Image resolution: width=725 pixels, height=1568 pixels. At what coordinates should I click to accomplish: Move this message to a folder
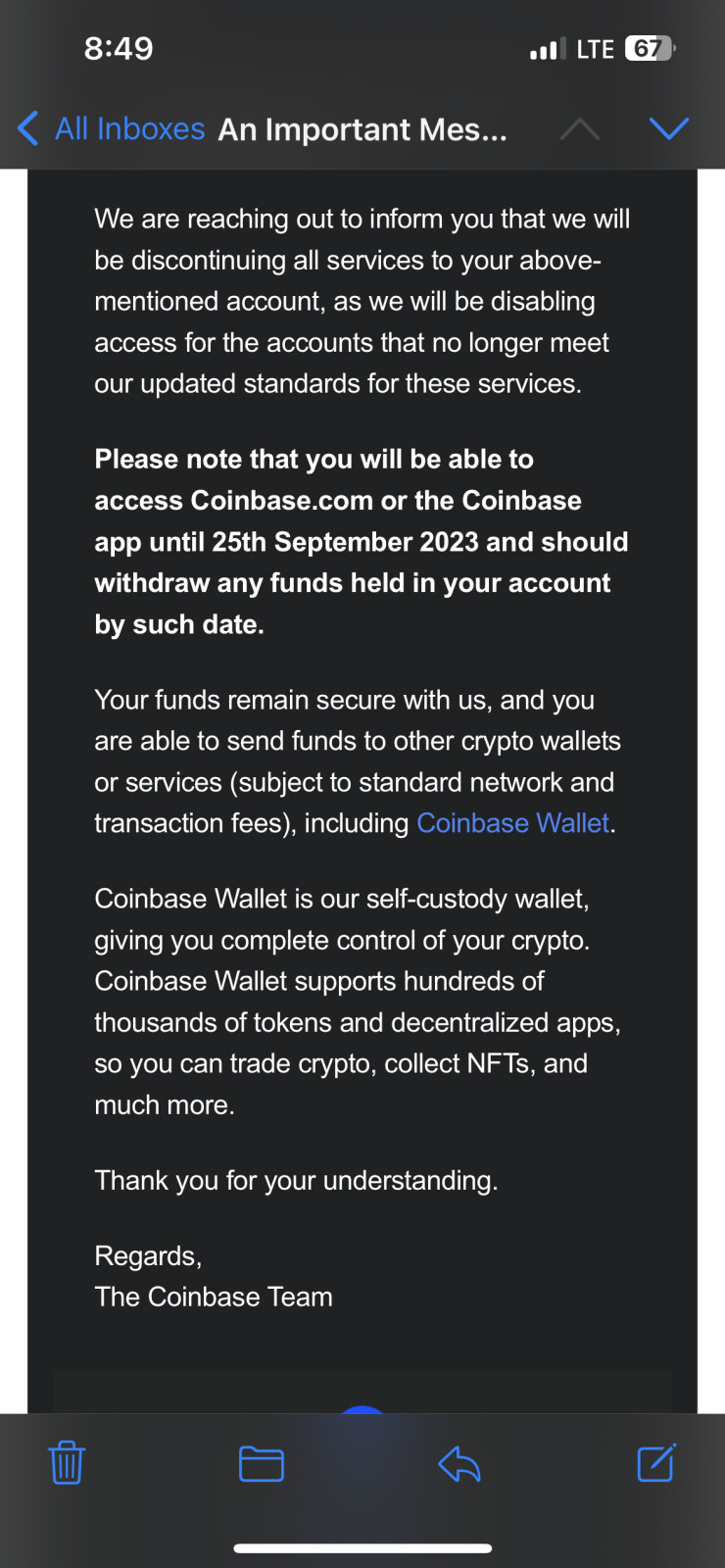[262, 1464]
